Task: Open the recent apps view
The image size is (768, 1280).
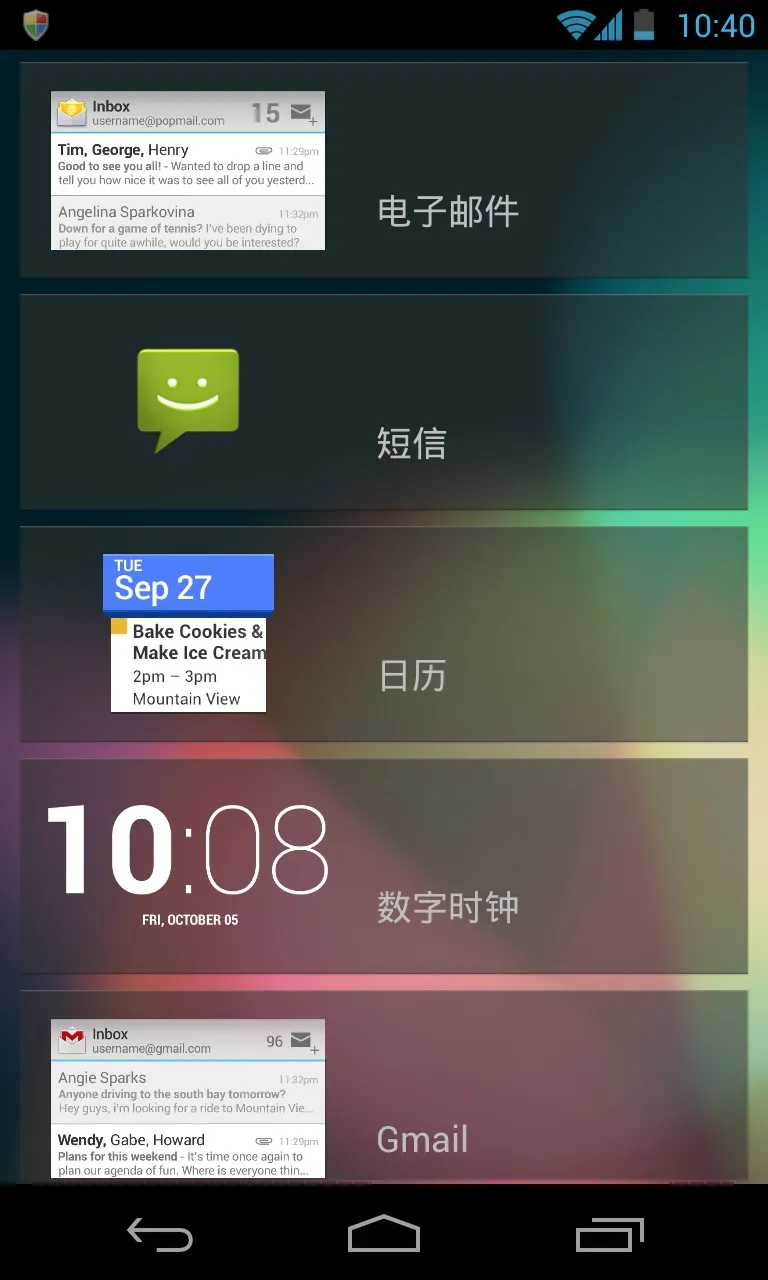Action: 609,1234
